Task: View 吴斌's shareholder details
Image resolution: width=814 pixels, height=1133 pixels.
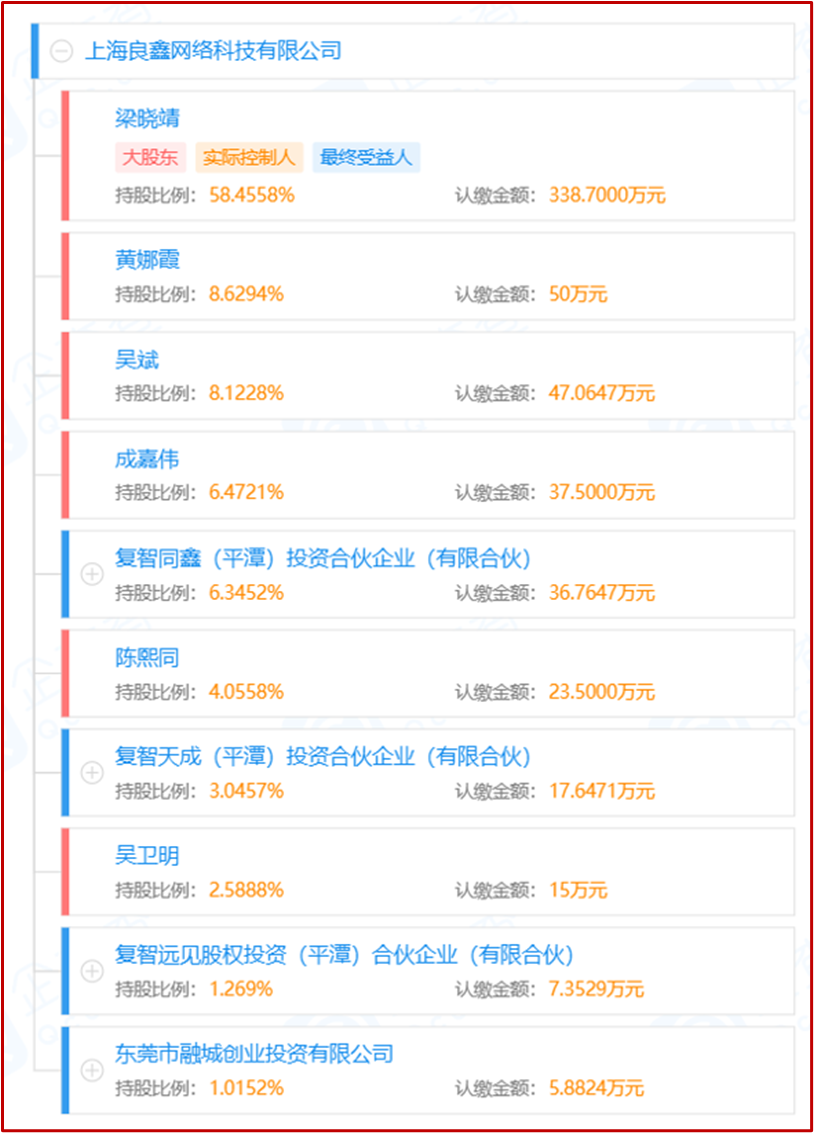Action: (137, 359)
